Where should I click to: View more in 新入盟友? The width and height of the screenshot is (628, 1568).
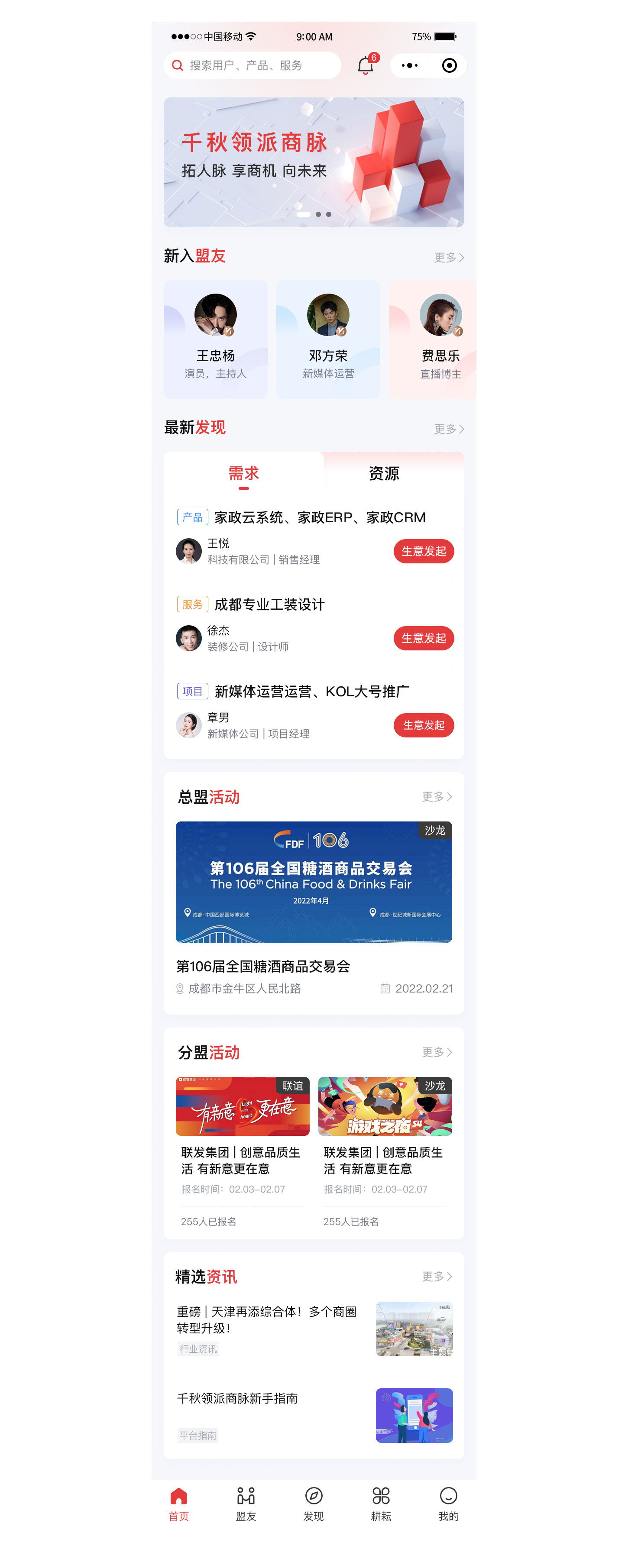pos(449,258)
